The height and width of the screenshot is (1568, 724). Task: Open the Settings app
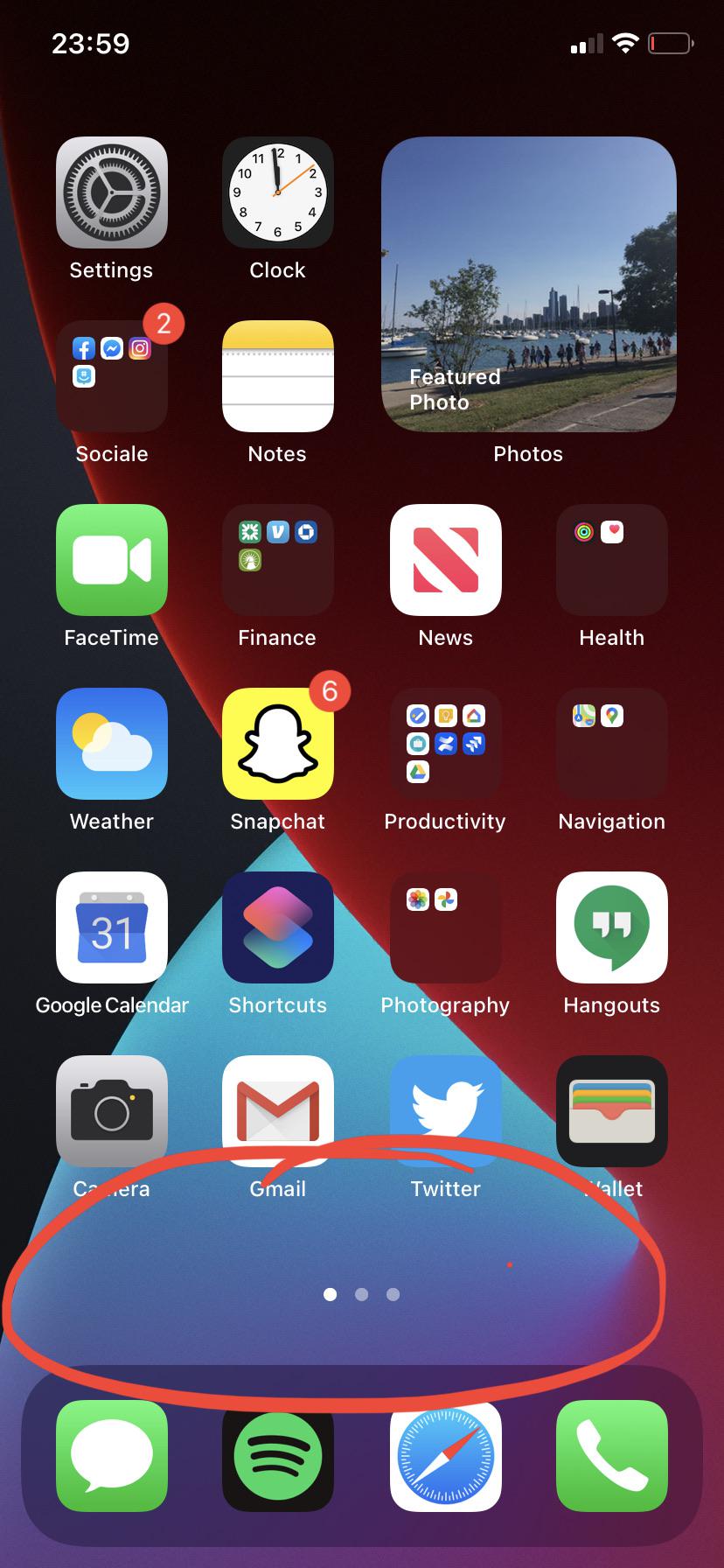tap(112, 192)
